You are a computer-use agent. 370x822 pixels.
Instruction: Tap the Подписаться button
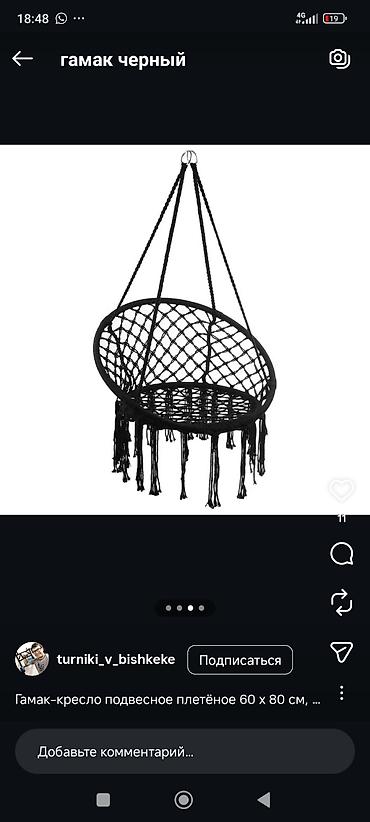click(x=240, y=660)
